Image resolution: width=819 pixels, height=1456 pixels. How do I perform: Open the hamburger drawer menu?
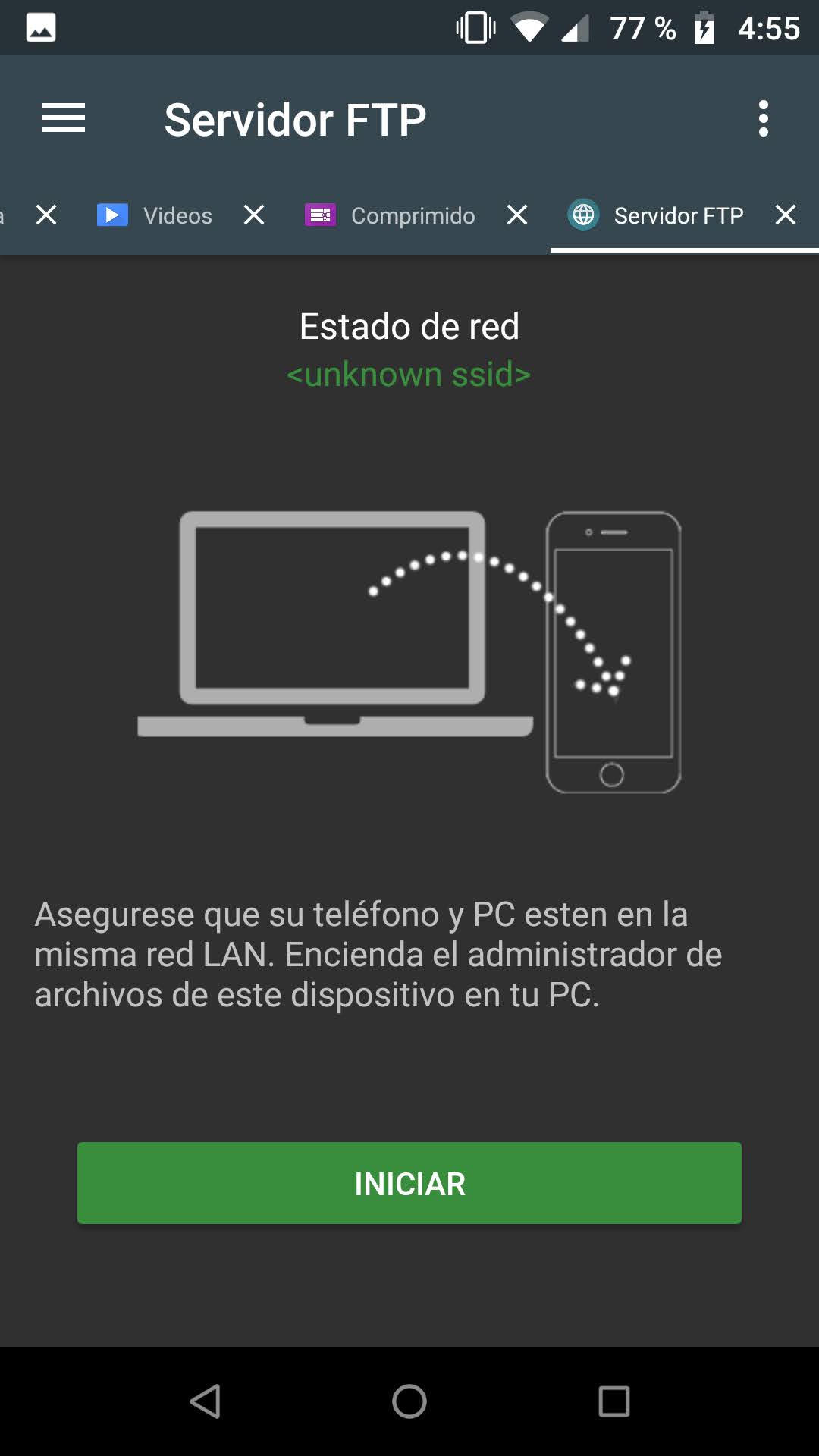click(64, 119)
